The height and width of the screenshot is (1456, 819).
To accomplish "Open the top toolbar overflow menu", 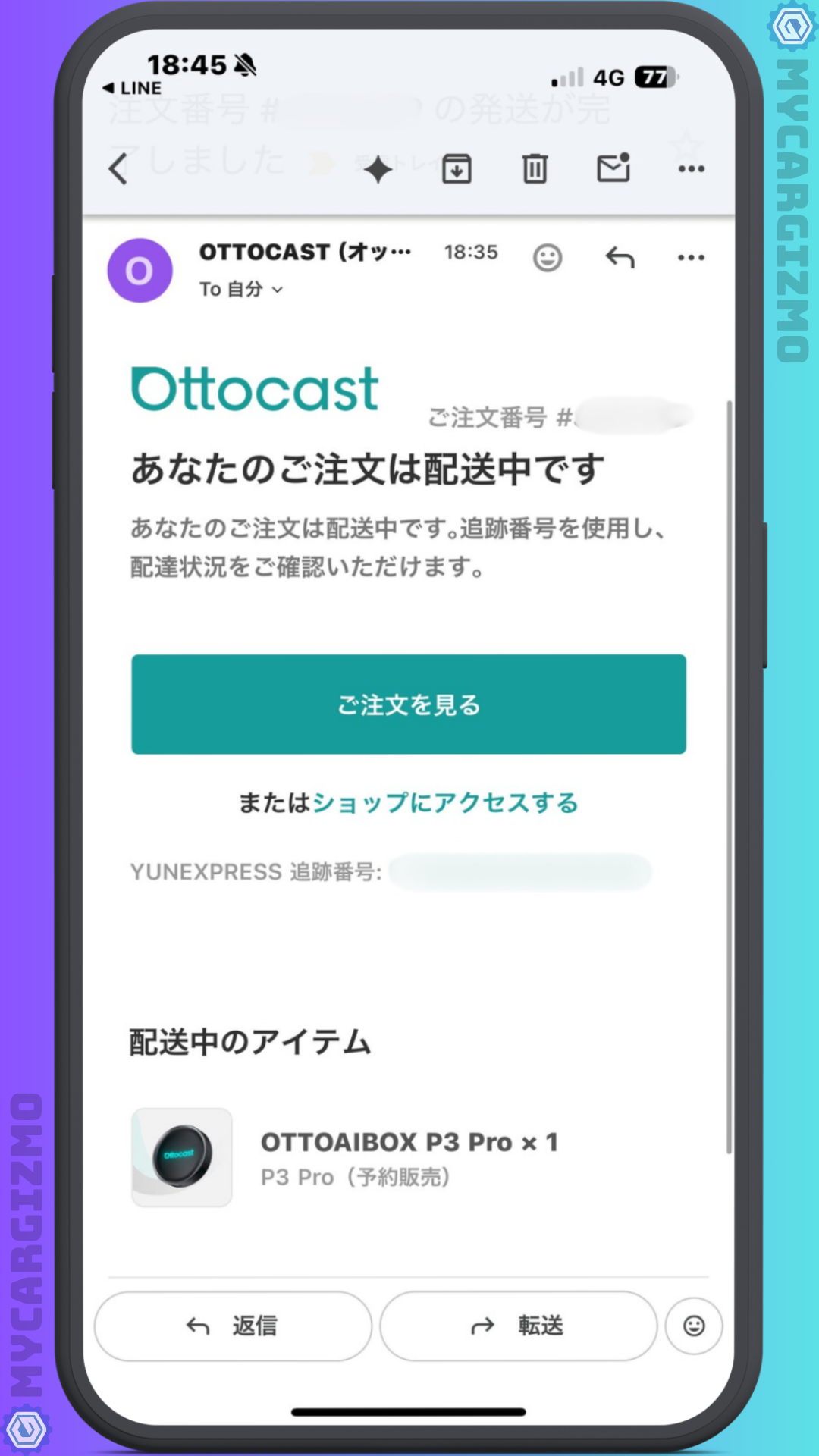I will click(x=691, y=168).
